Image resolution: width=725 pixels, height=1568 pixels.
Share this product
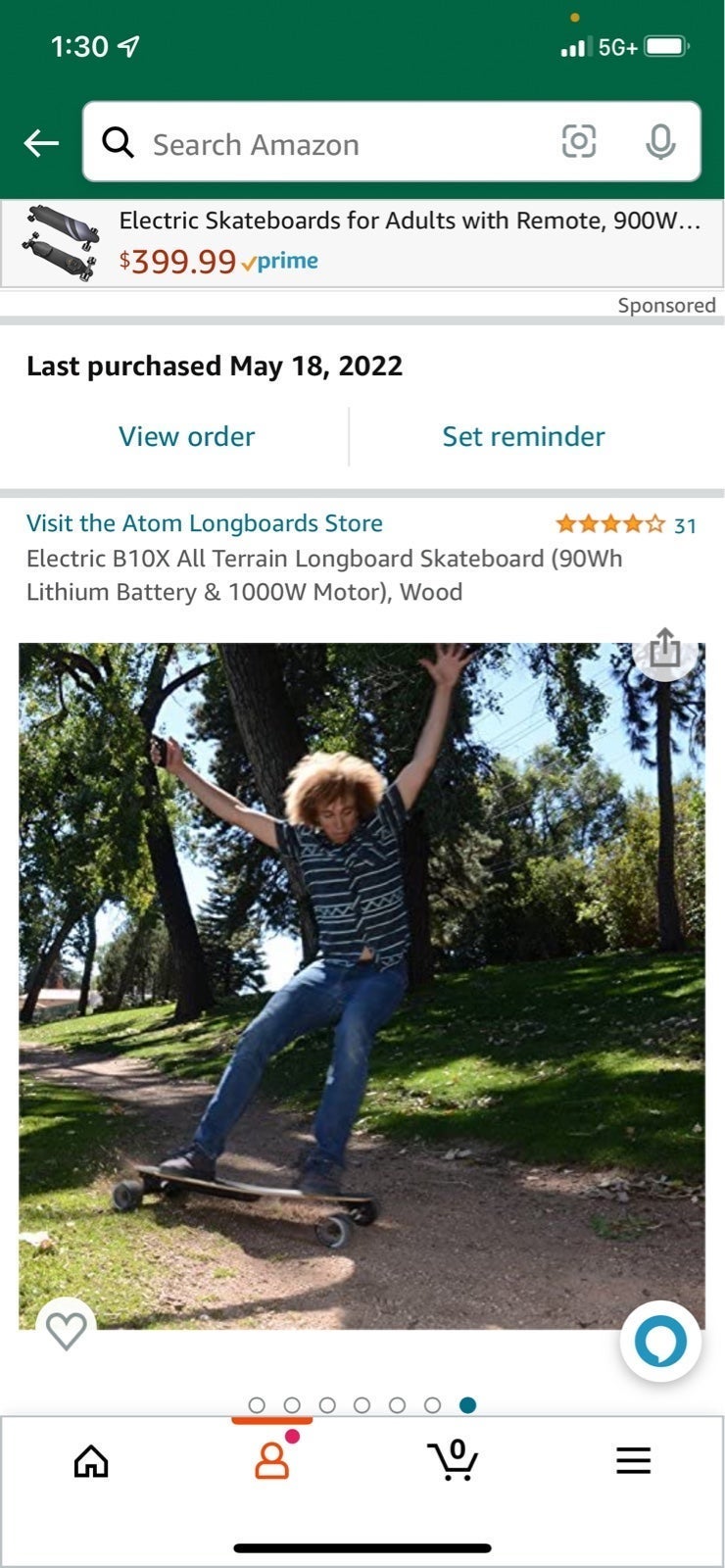tap(665, 648)
